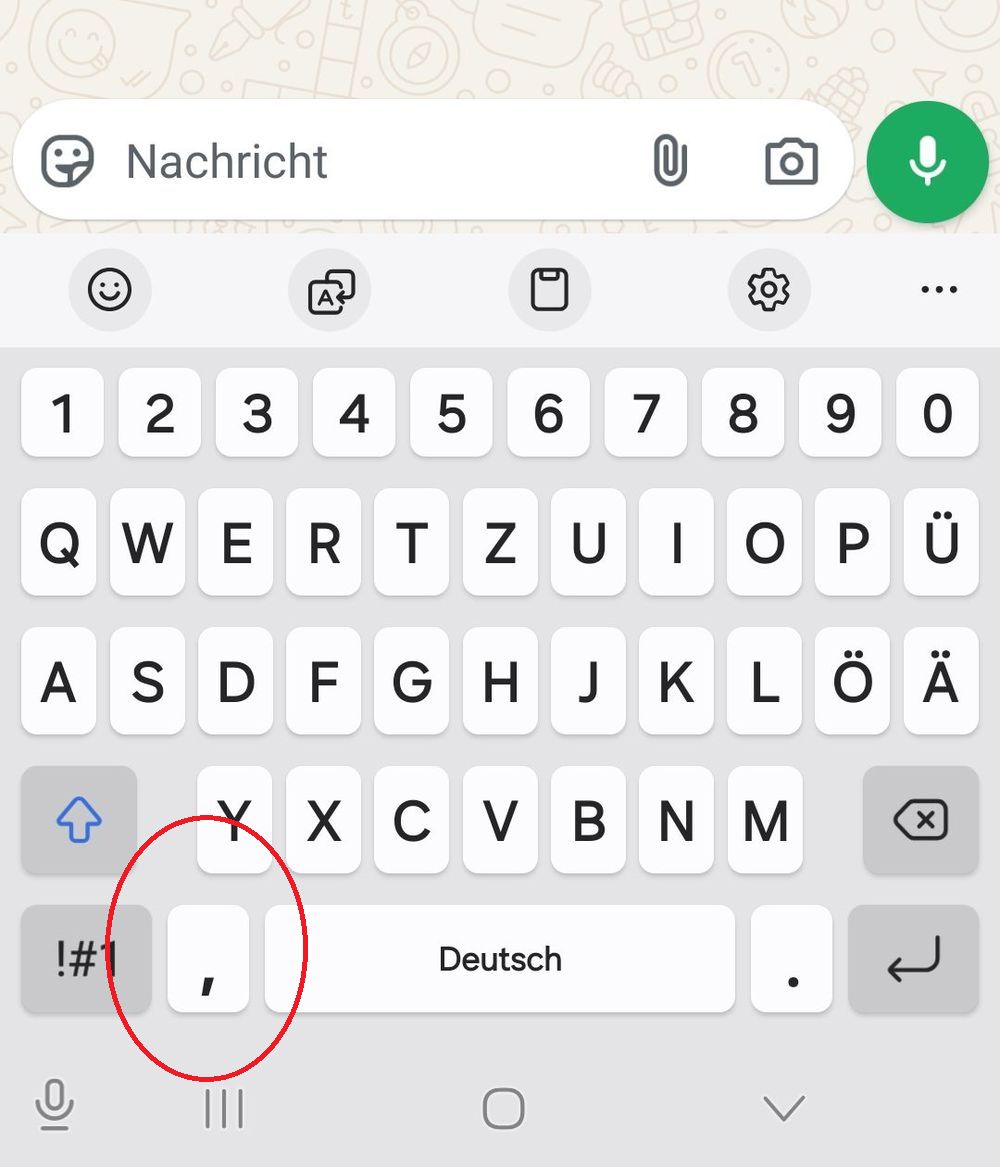1000x1167 pixels.
Task: Open the camera from the message bar
Action: (791, 161)
